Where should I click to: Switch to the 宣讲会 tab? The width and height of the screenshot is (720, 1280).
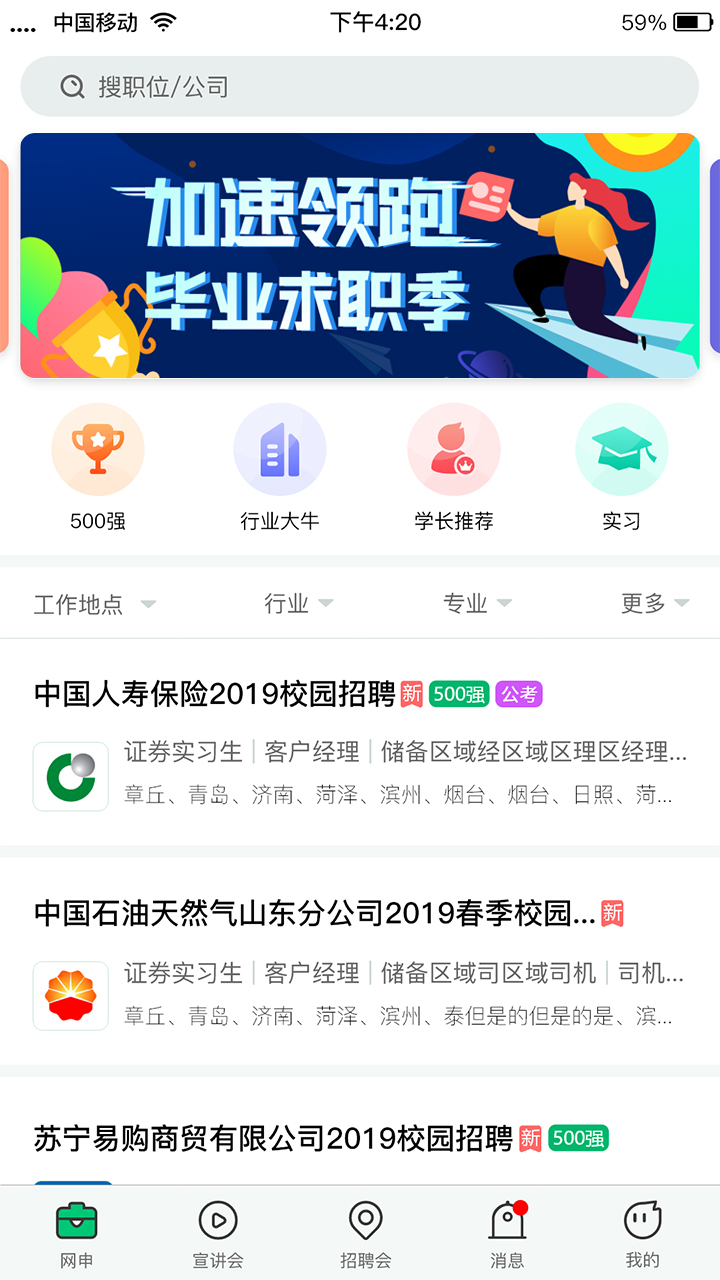pyautogui.click(x=218, y=1235)
